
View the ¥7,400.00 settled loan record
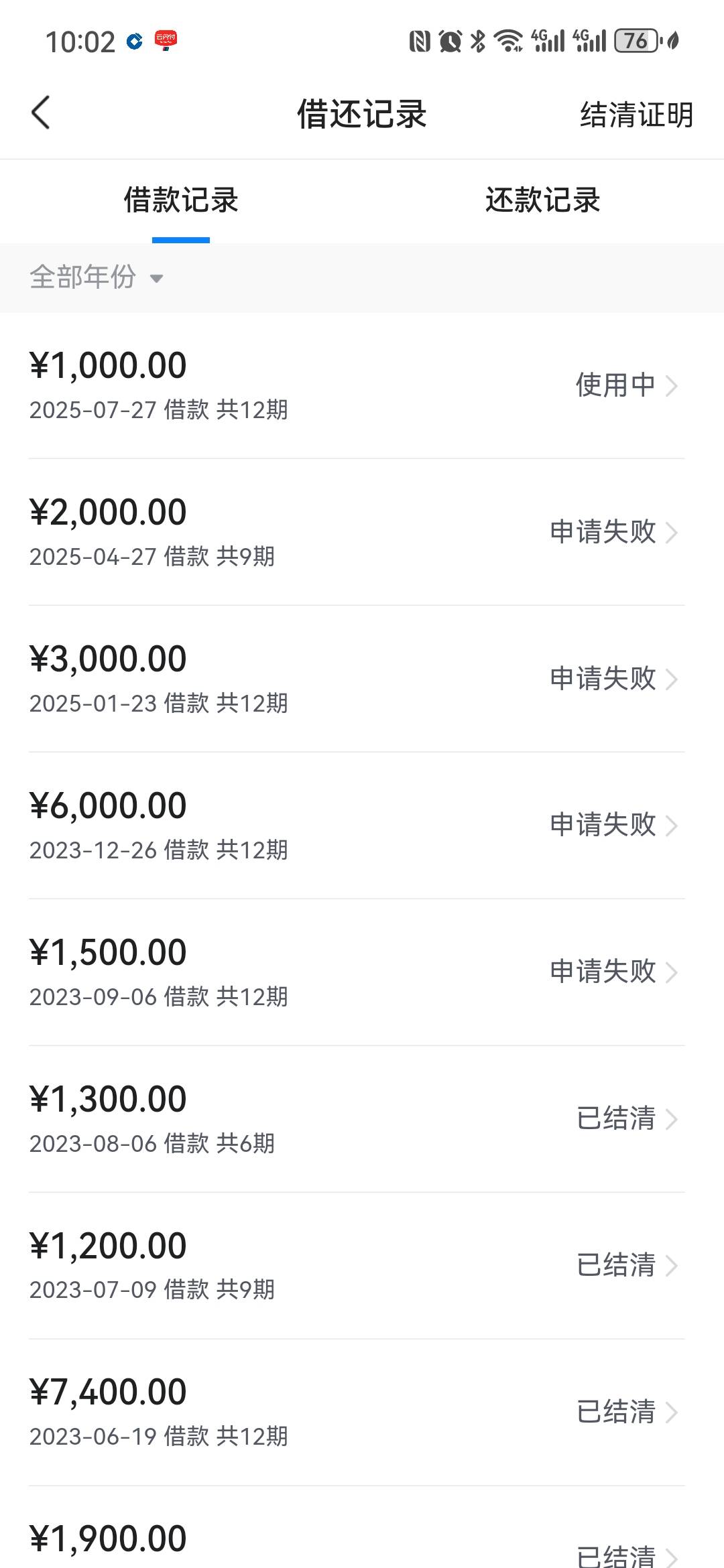pyautogui.click(x=362, y=1413)
